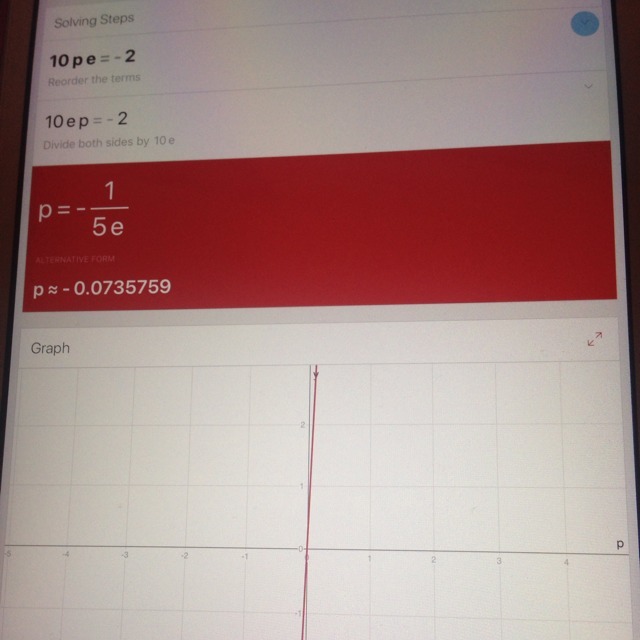Tap the blue chevron circle beside Solving Steps
Screen dimensions: 640x640
pos(585,24)
